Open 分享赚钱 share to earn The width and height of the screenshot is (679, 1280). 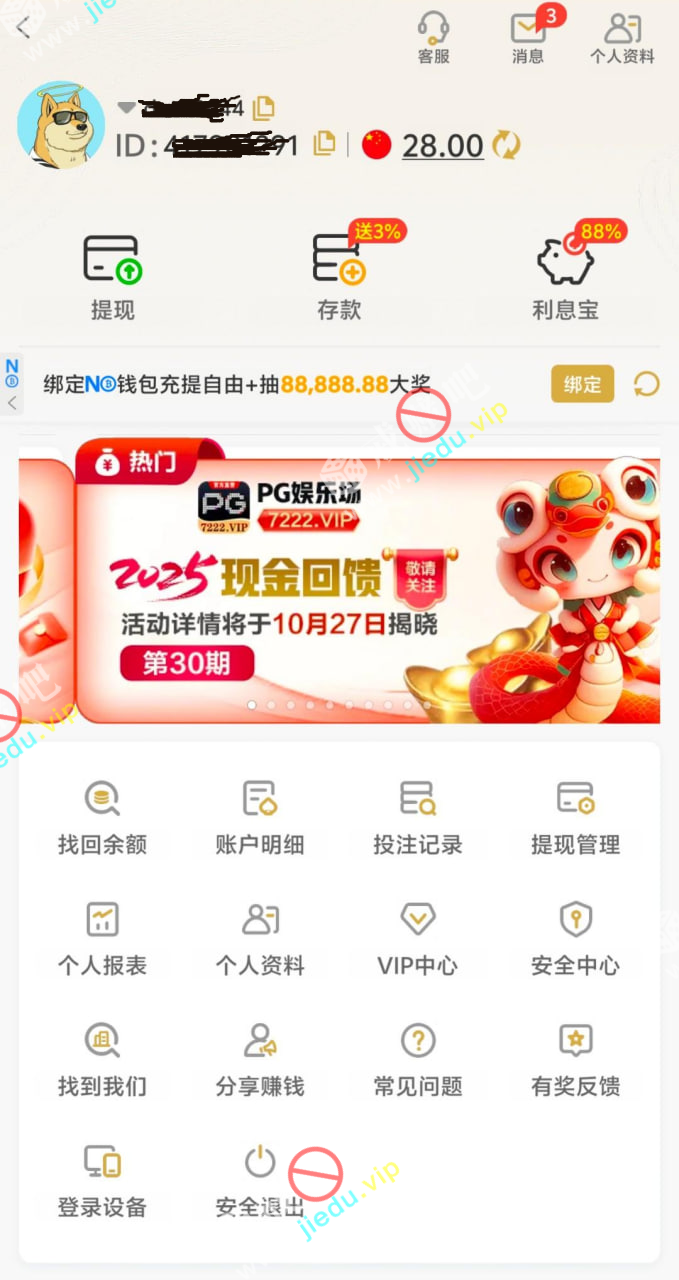pos(260,1060)
